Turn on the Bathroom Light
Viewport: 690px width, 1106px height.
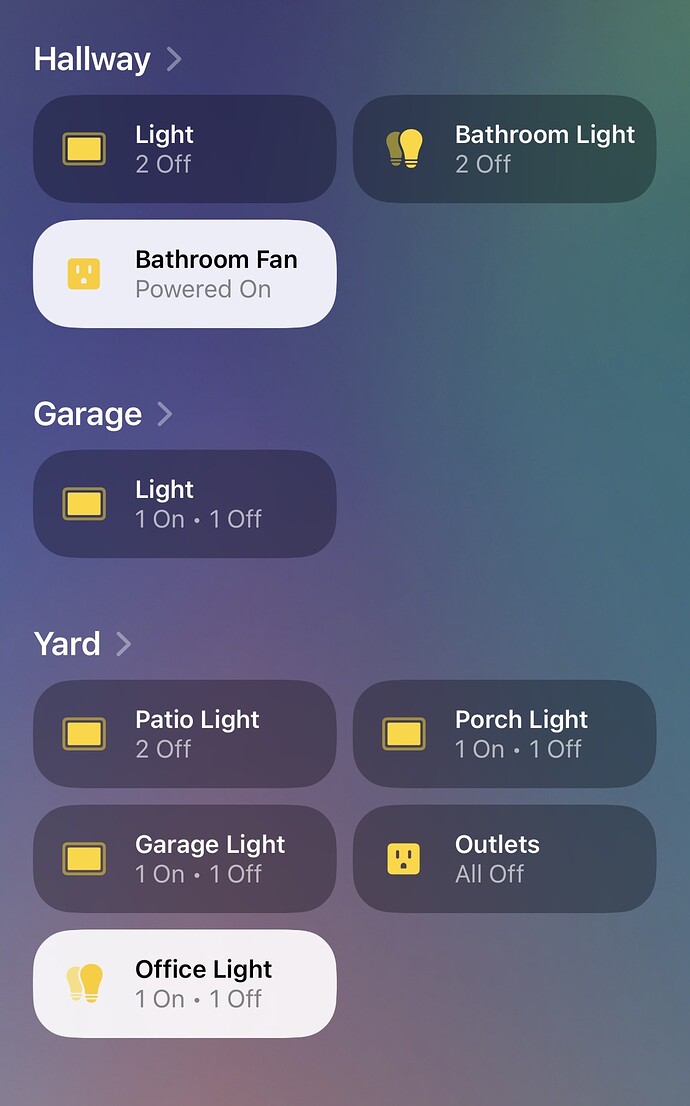click(405, 149)
